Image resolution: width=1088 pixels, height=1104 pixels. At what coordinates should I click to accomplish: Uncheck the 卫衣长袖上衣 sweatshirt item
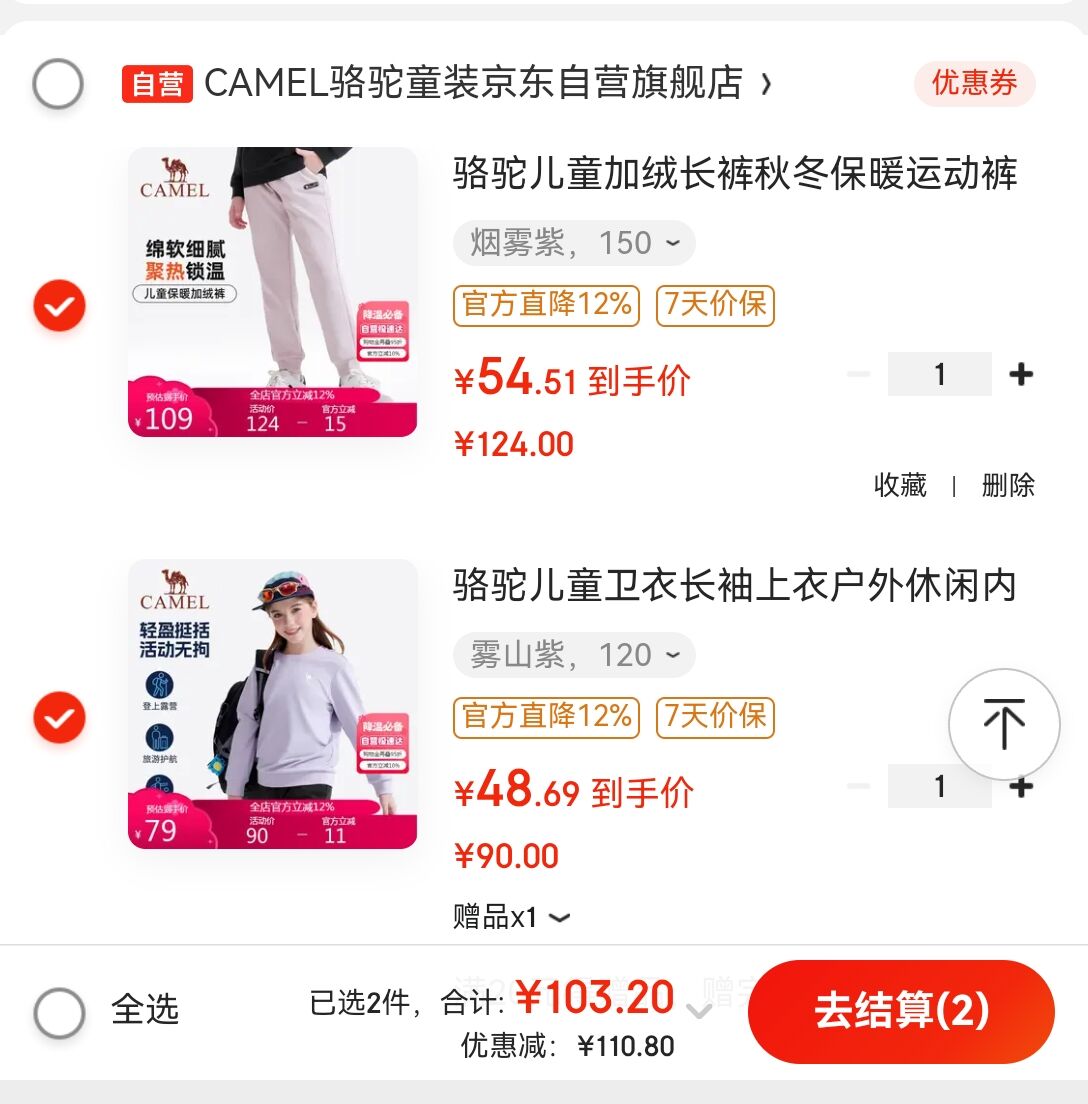pos(59,717)
